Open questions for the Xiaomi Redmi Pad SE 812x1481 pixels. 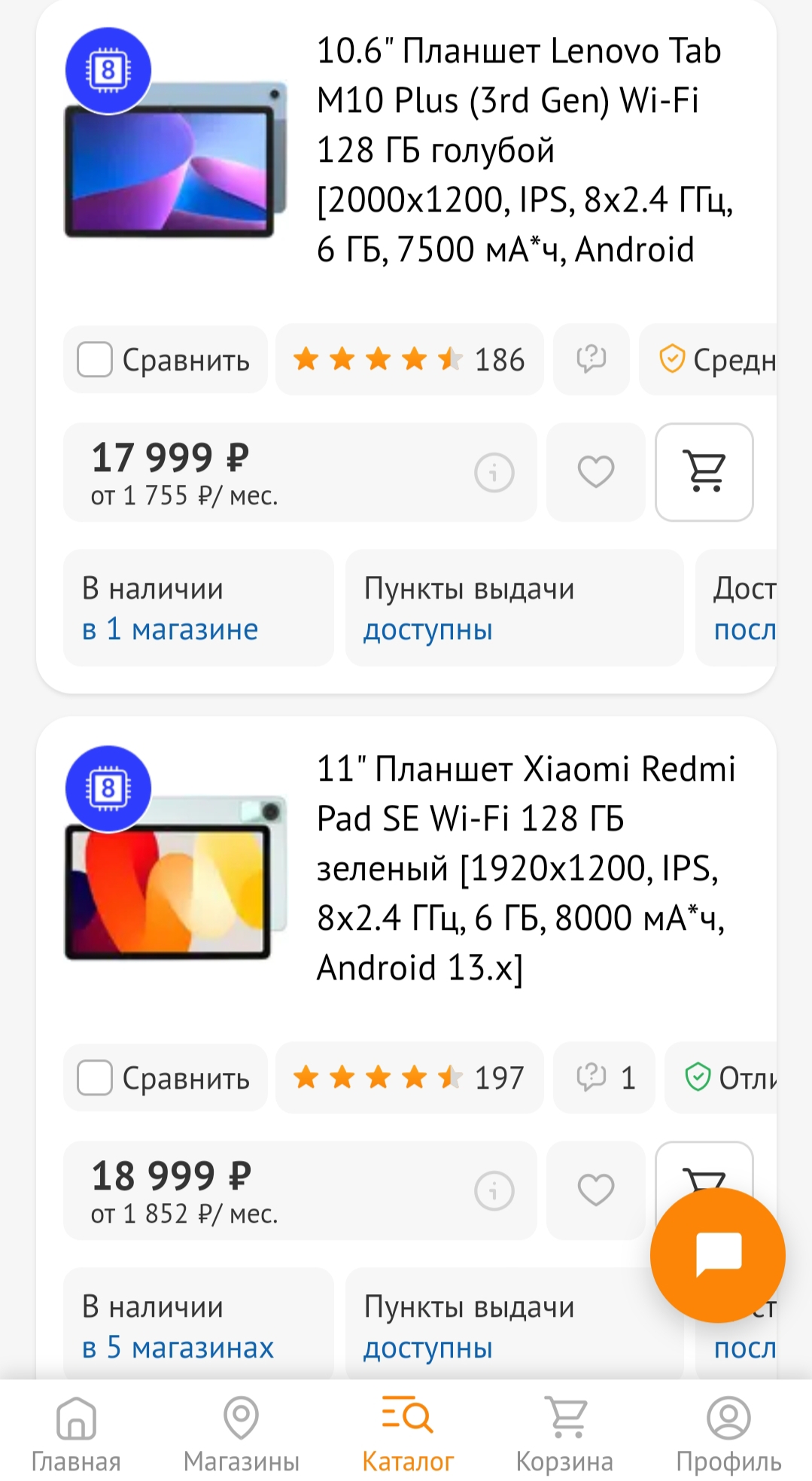pyautogui.click(x=604, y=1078)
